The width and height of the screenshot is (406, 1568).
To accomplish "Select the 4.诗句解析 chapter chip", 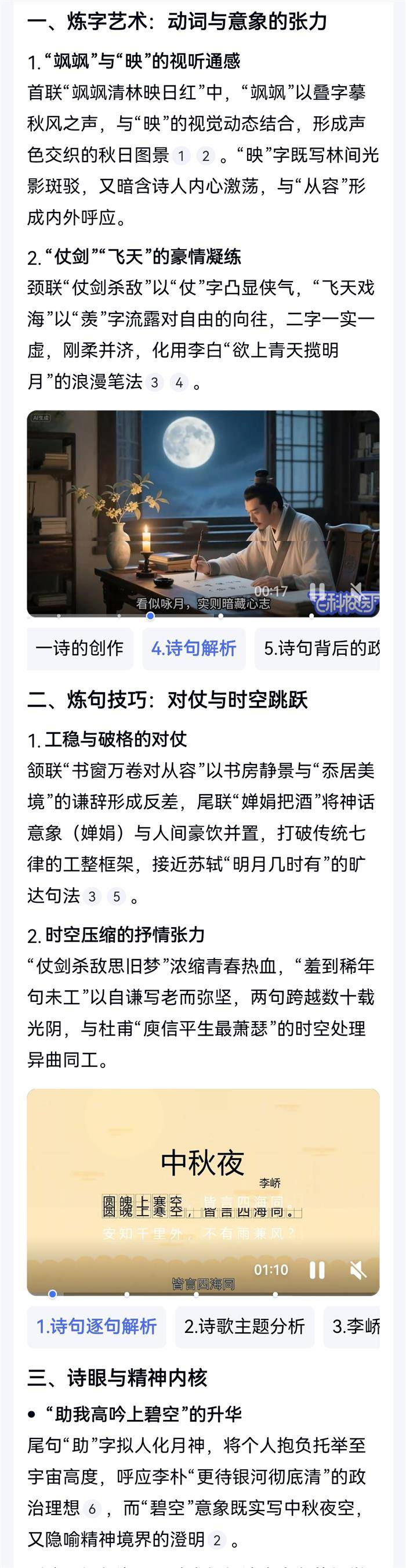I will 193,648.
